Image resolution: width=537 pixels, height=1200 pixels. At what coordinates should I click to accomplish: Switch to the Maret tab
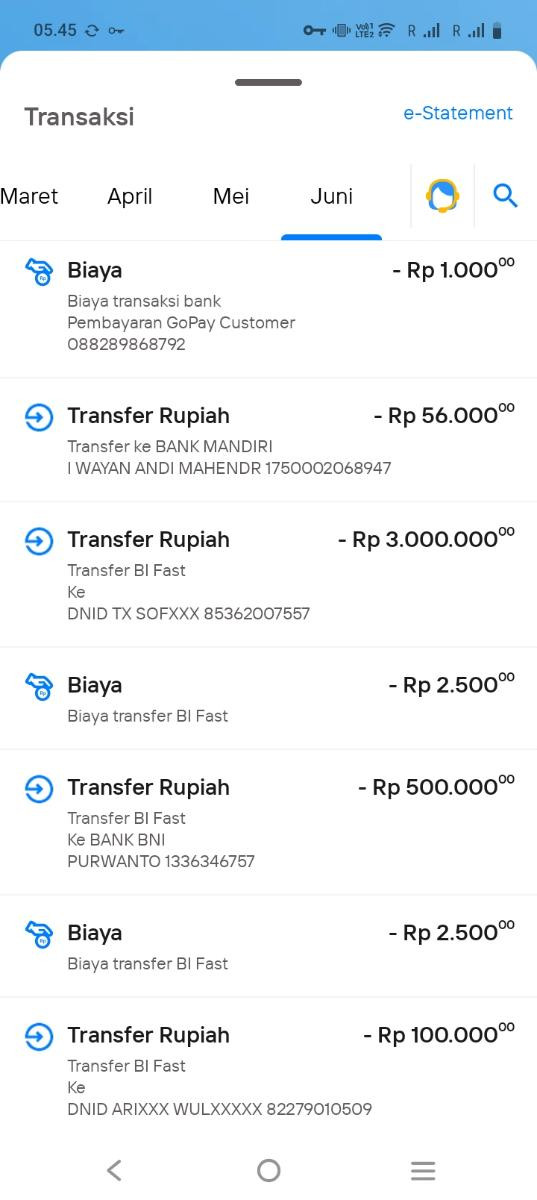[29, 196]
